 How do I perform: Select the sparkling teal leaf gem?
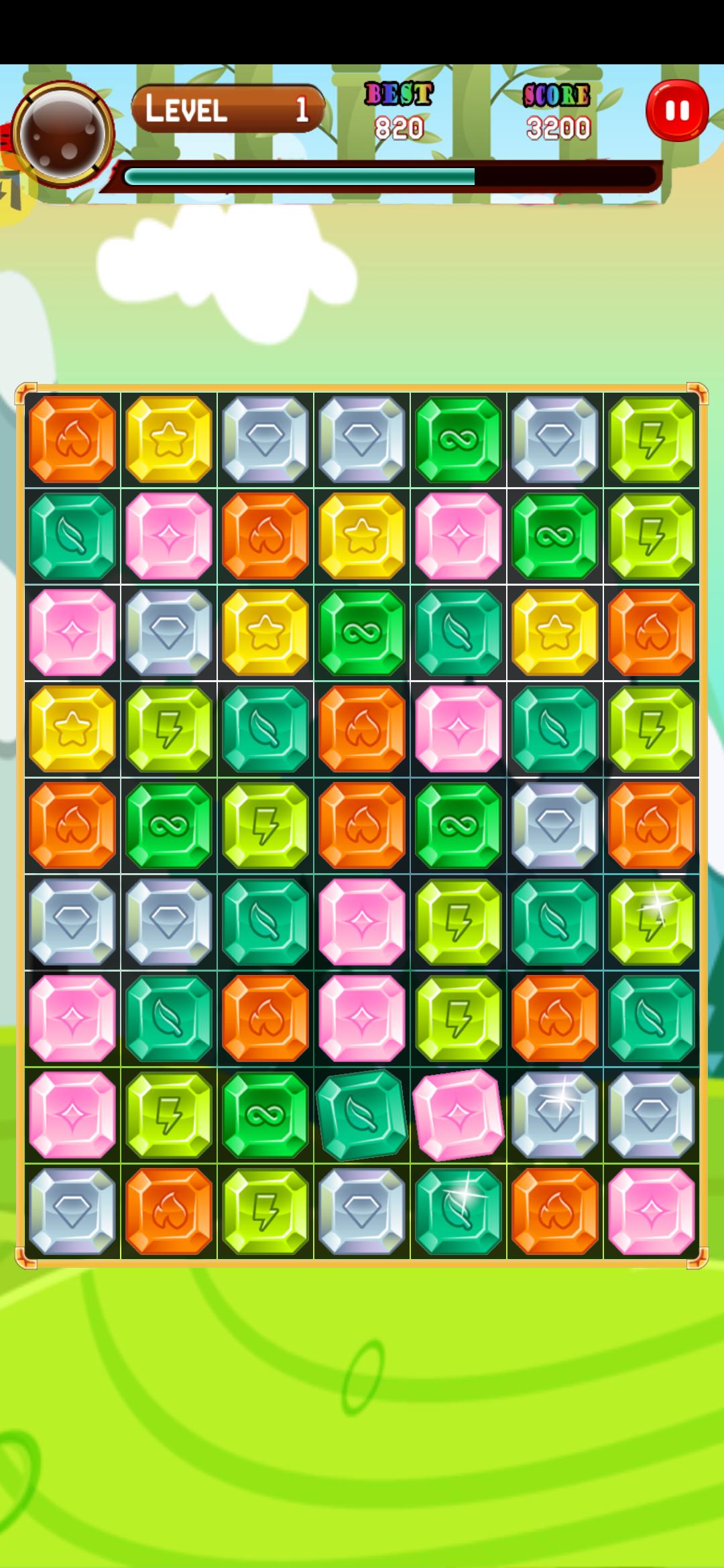(459, 1212)
